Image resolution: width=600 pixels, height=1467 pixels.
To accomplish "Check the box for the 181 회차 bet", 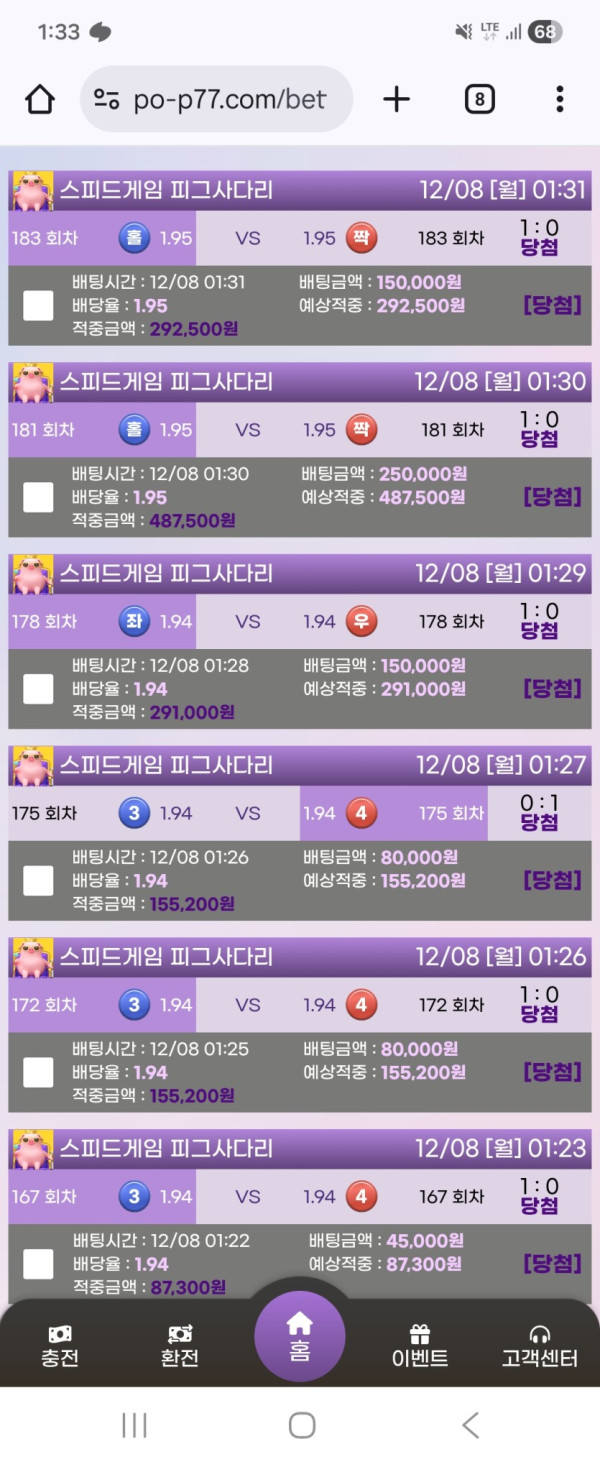I will [x=38, y=497].
